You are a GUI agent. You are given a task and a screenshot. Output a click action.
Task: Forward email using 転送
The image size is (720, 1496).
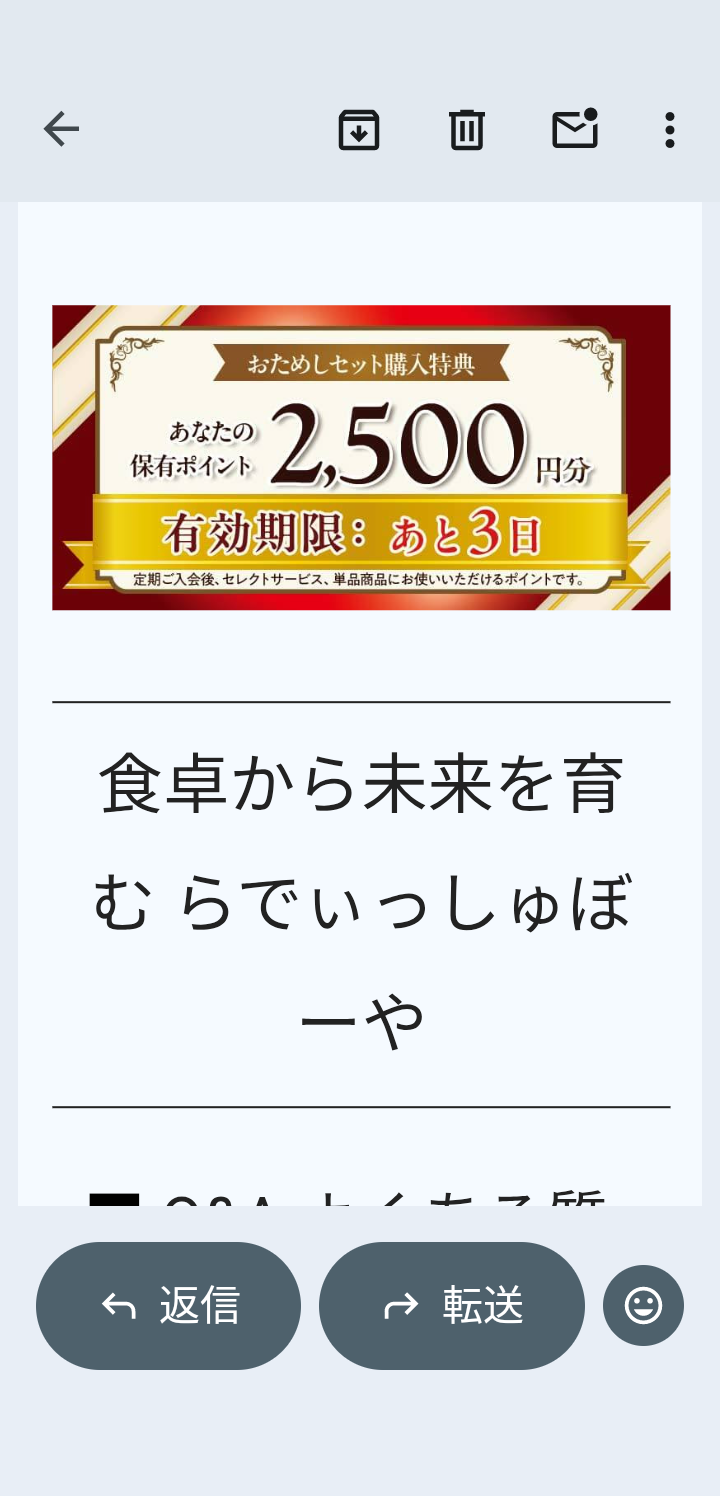click(451, 1305)
